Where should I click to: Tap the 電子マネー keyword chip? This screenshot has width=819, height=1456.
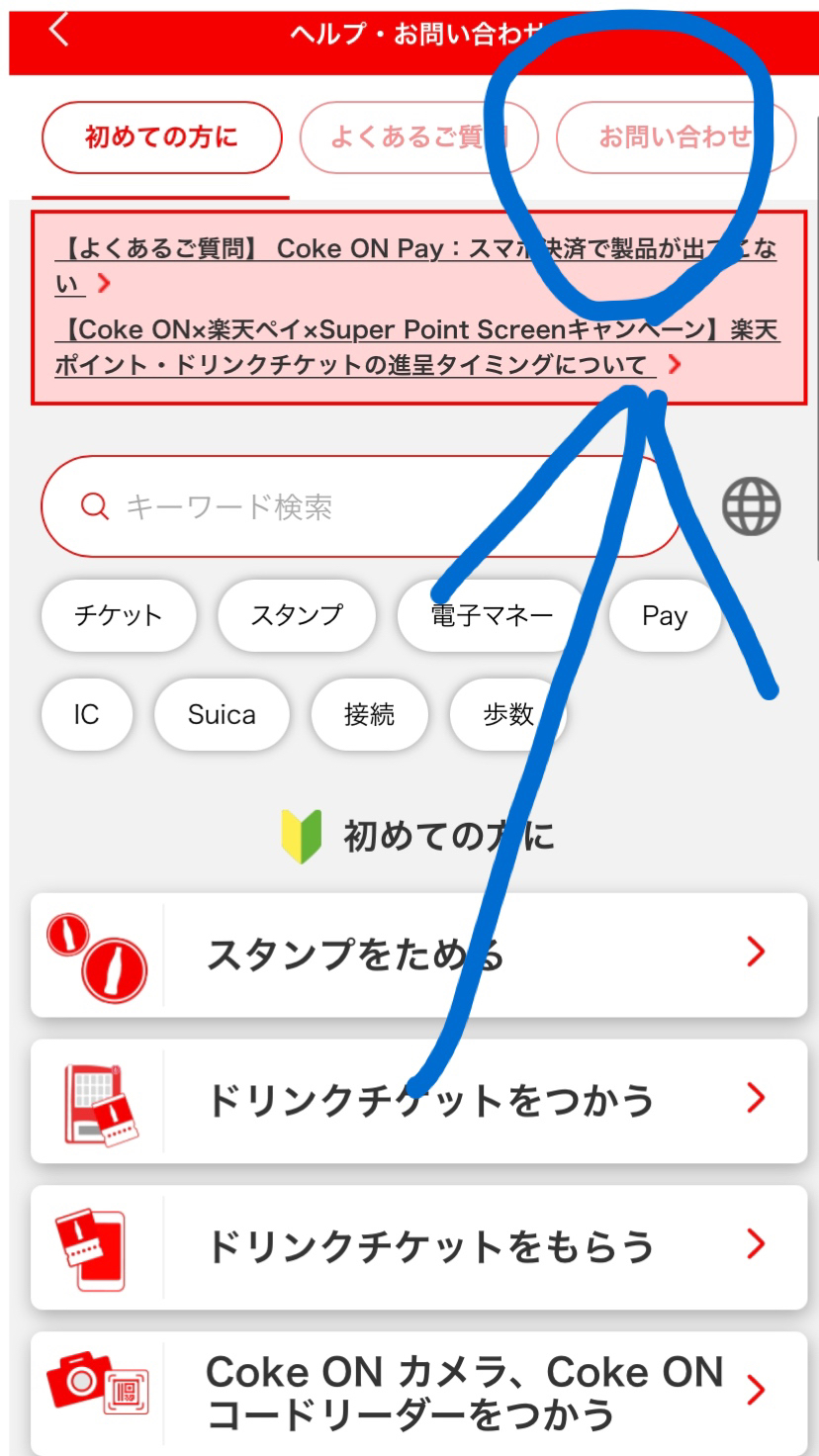click(492, 615)
